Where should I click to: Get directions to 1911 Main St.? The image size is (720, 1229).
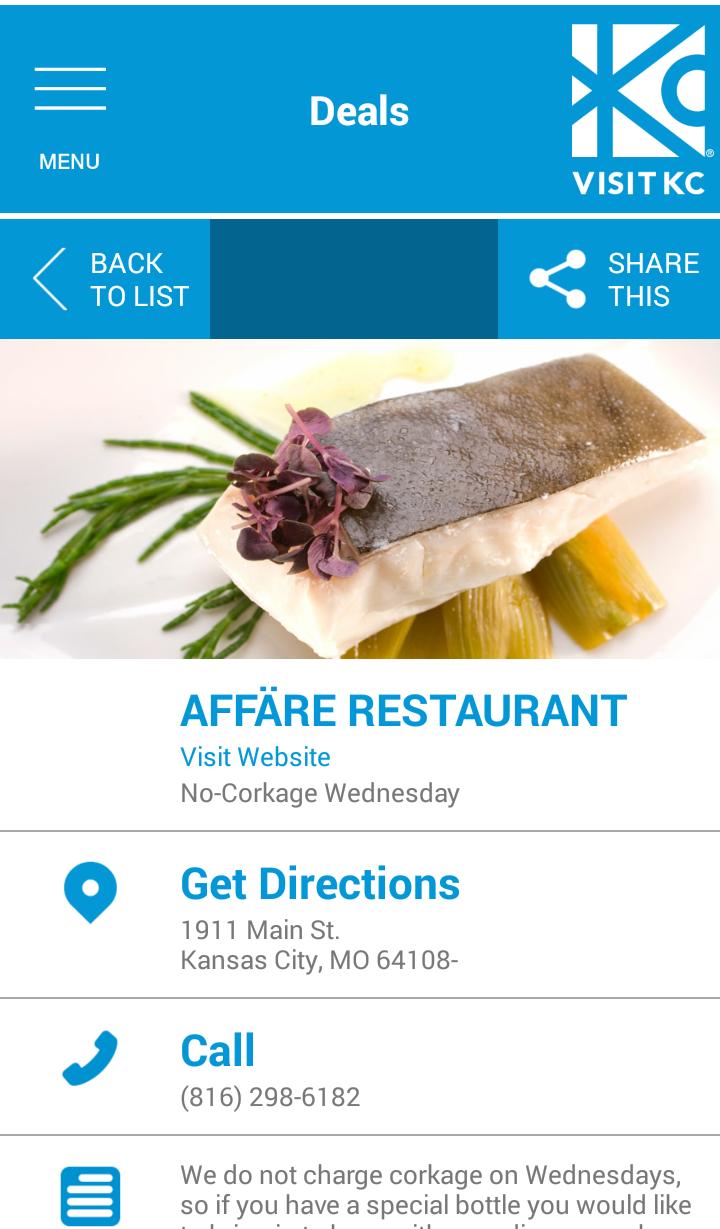320,885
